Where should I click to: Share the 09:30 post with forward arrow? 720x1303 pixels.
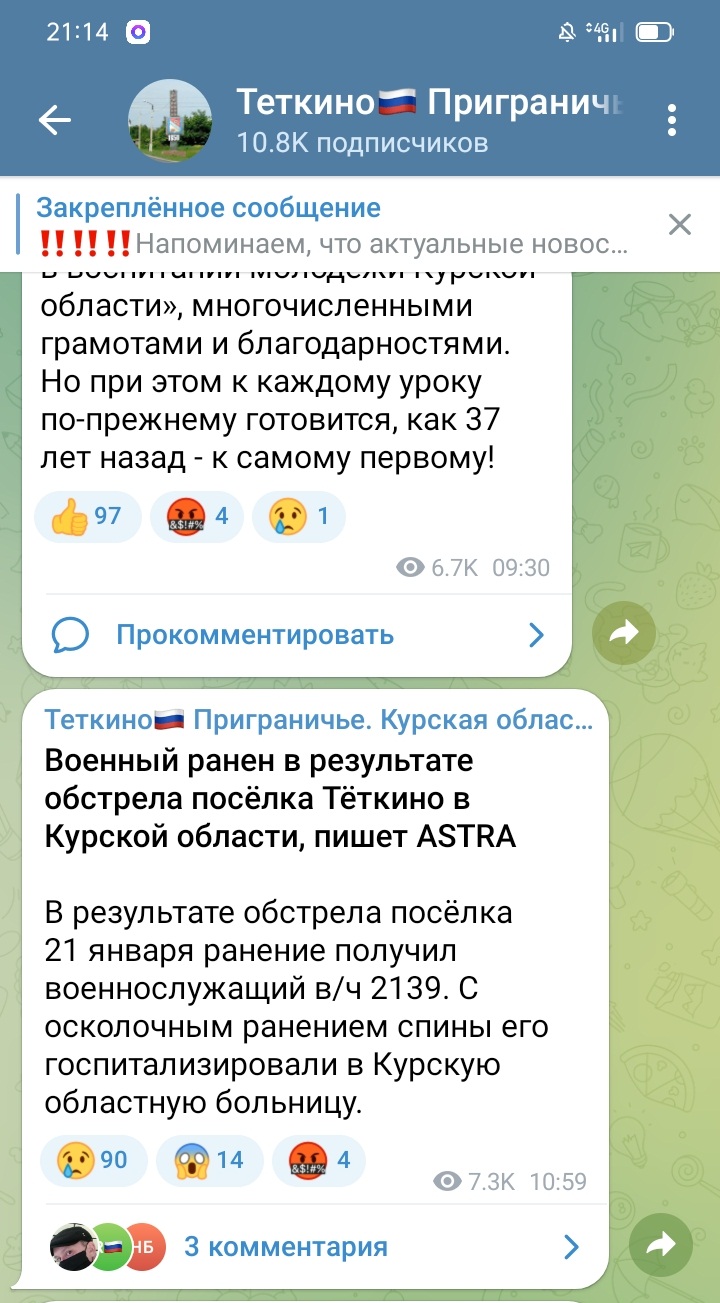[x=624, y=632]
